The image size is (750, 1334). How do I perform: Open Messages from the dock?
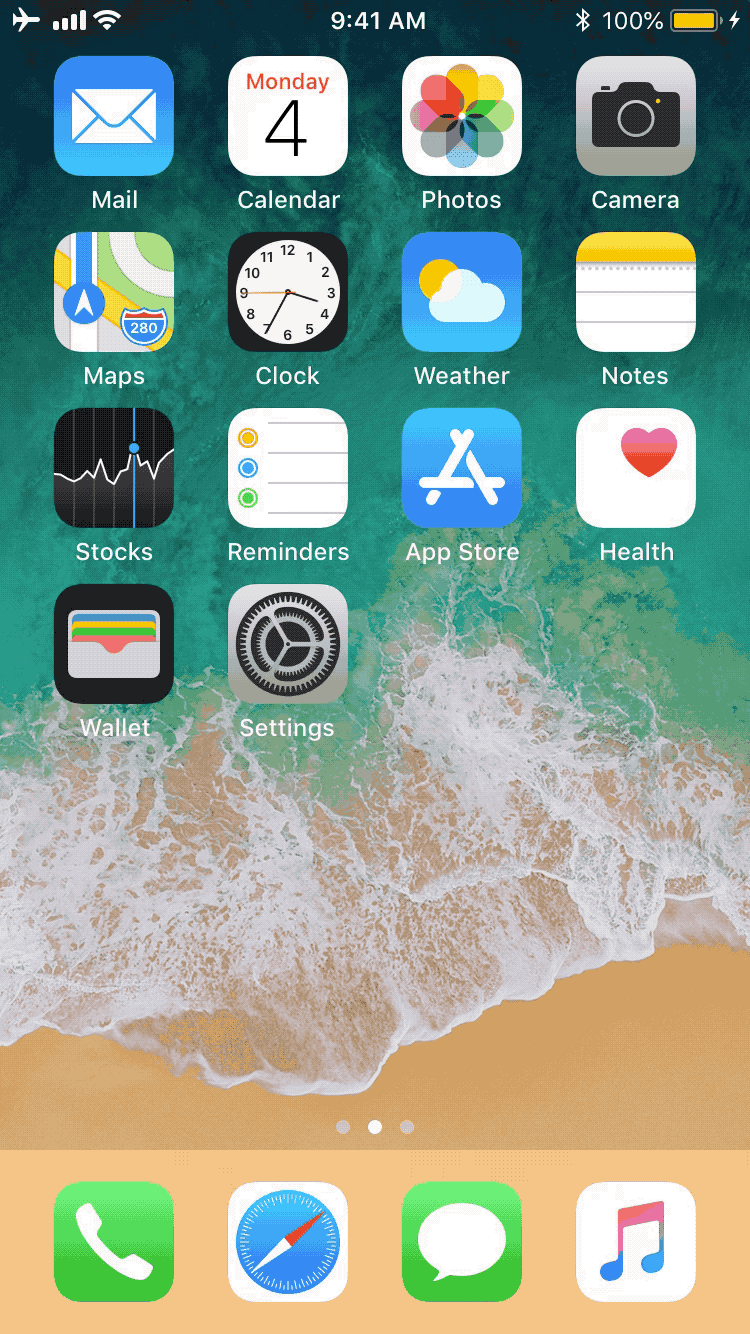click(462, 1242)
